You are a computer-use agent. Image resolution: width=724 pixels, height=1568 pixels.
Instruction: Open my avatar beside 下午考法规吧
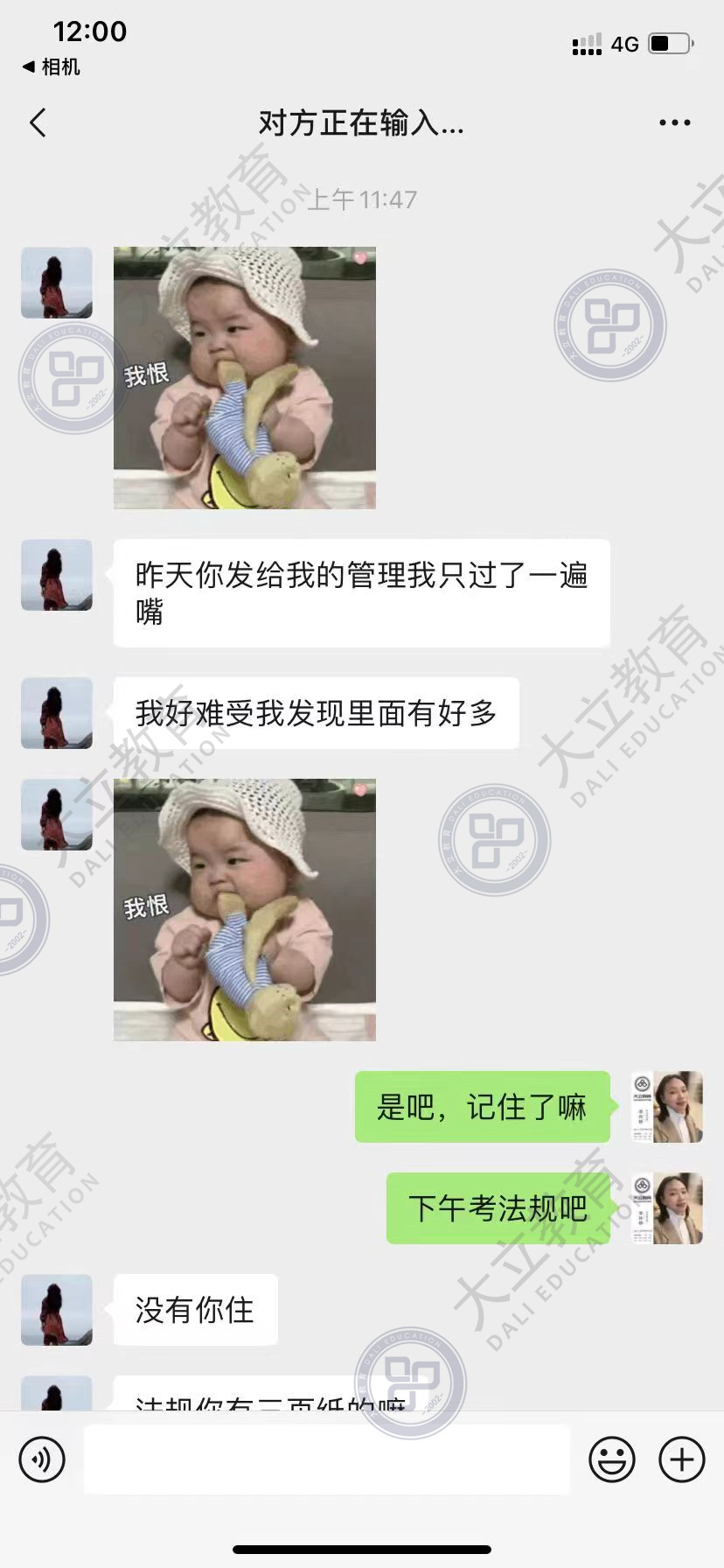pos(668,1208)
